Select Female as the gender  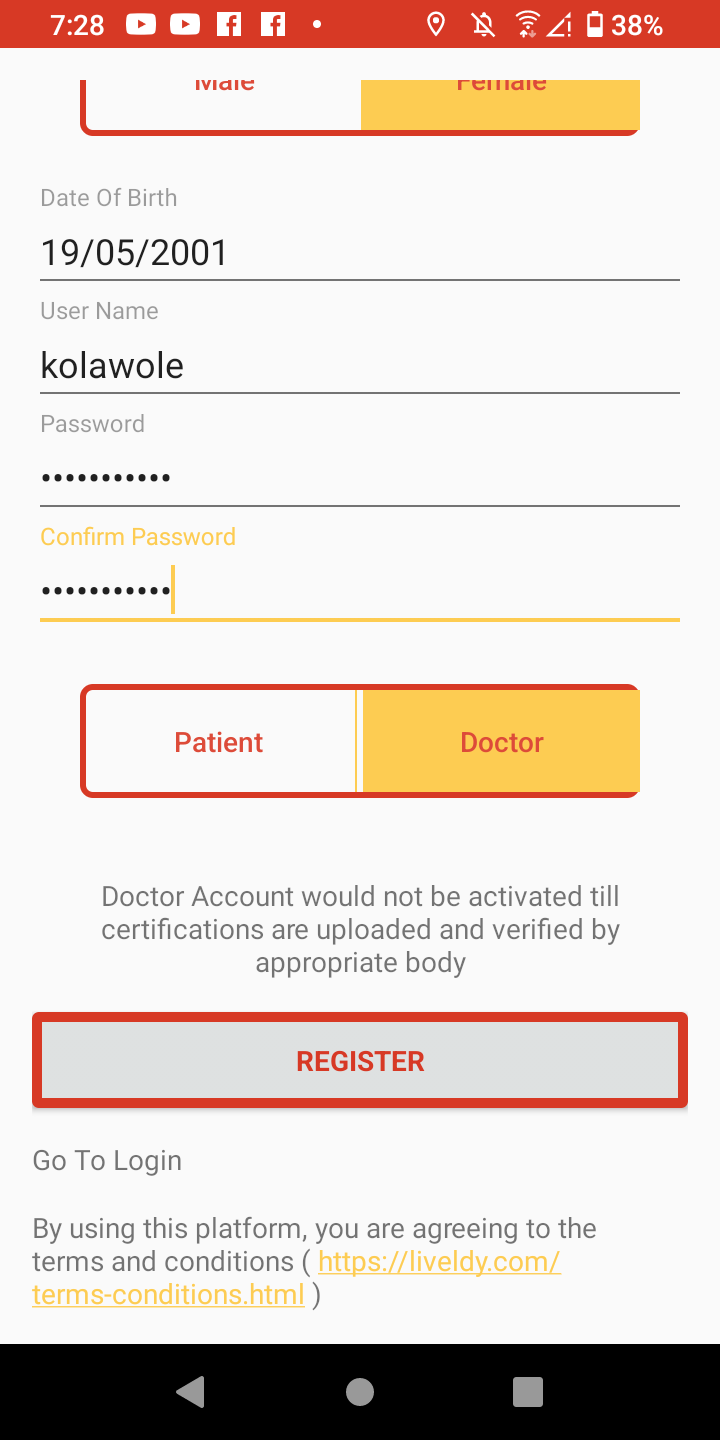coord(500,90)
